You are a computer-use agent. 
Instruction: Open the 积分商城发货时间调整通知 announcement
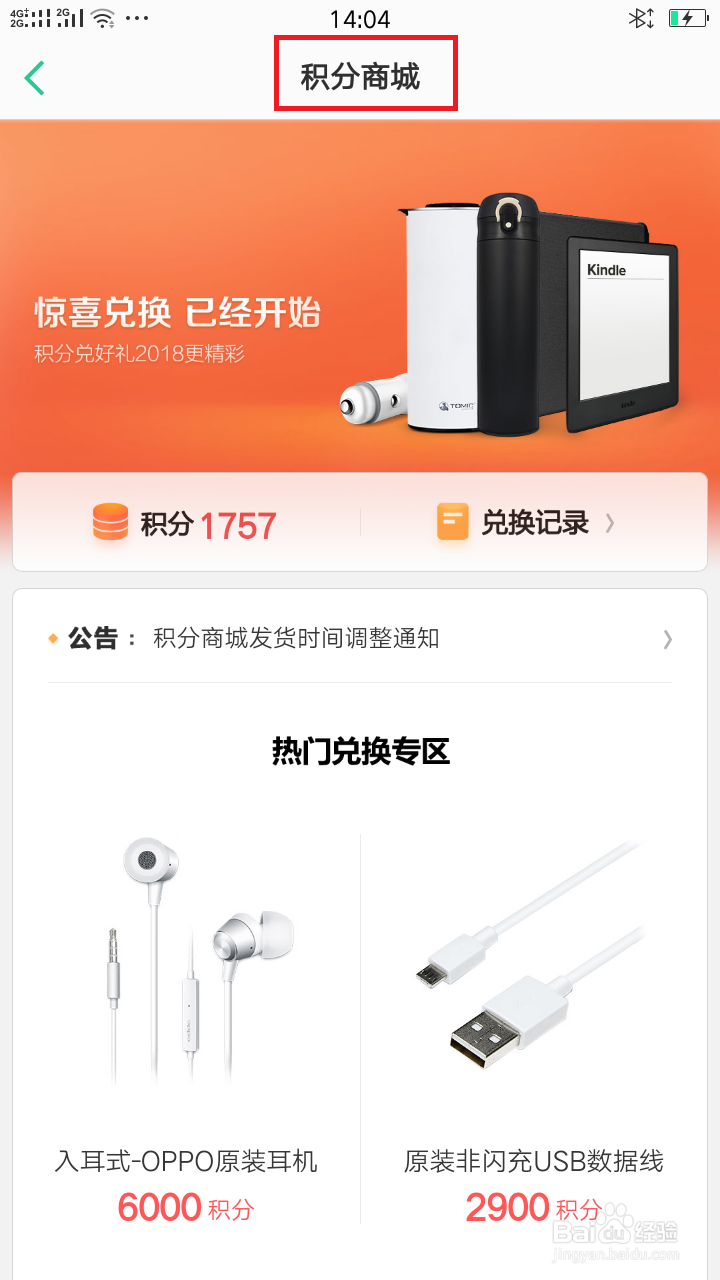click(x=300, y=638)
